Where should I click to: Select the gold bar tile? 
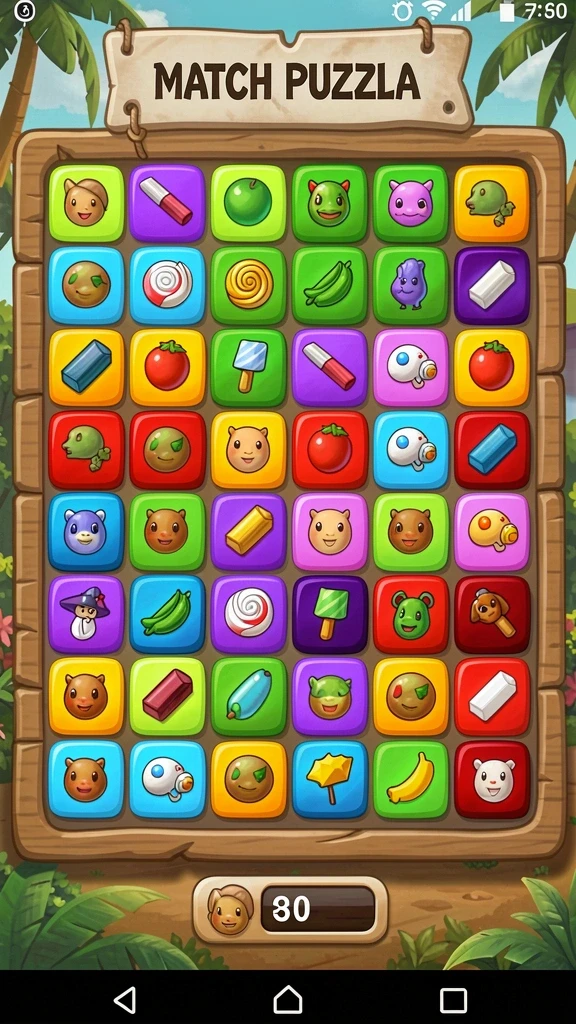248,532
